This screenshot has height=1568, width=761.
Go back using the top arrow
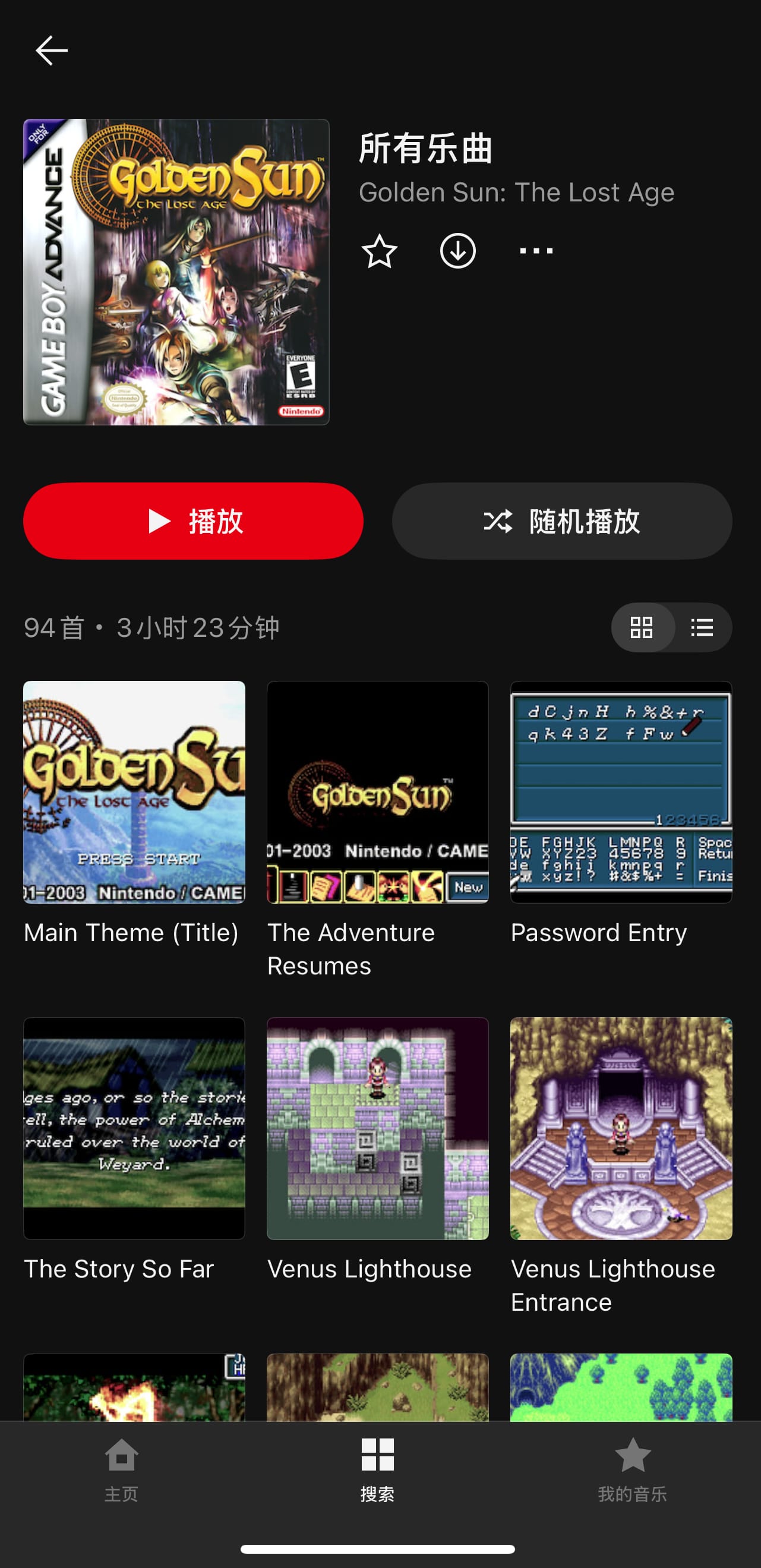click(x=52, y=51)
